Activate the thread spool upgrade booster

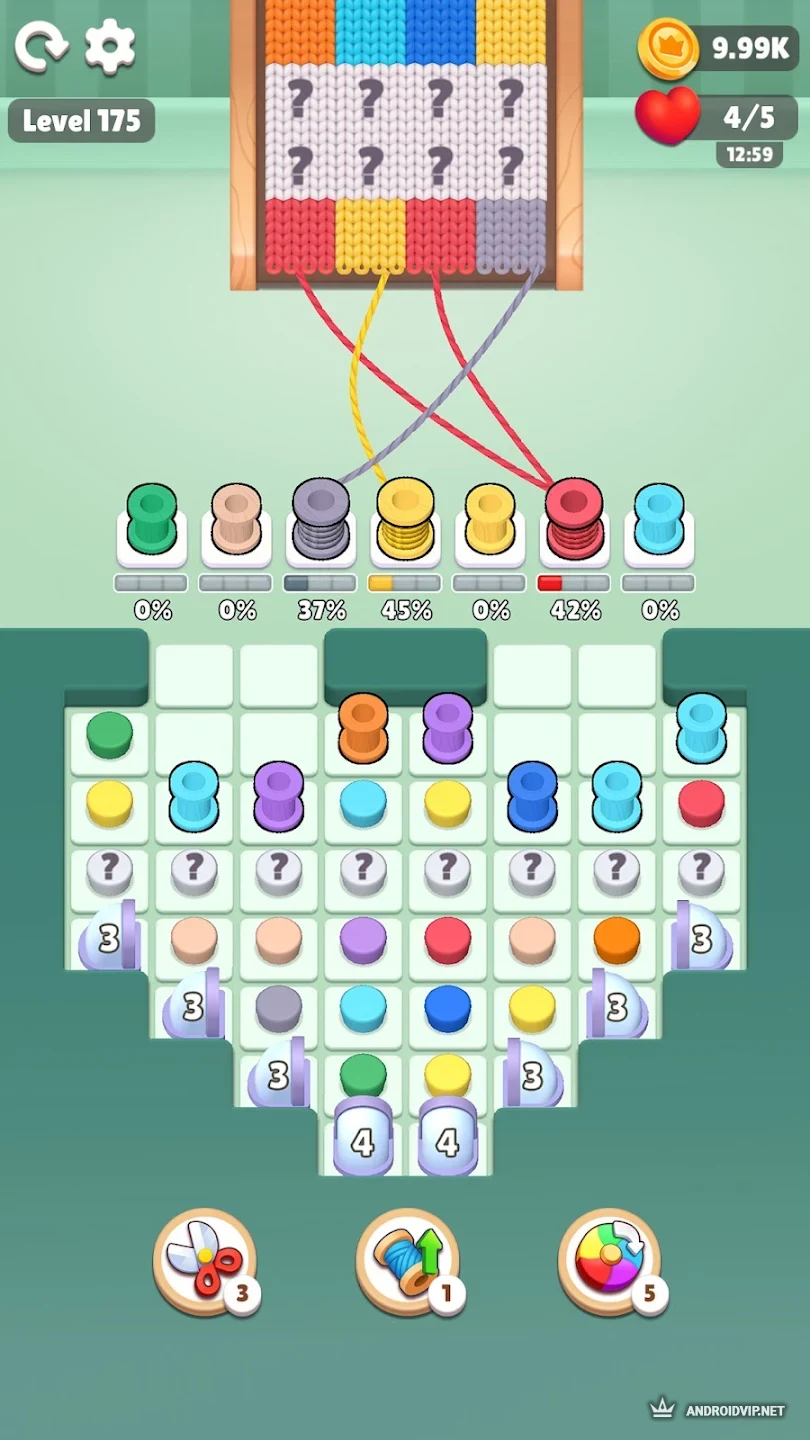pos(407,1260)
